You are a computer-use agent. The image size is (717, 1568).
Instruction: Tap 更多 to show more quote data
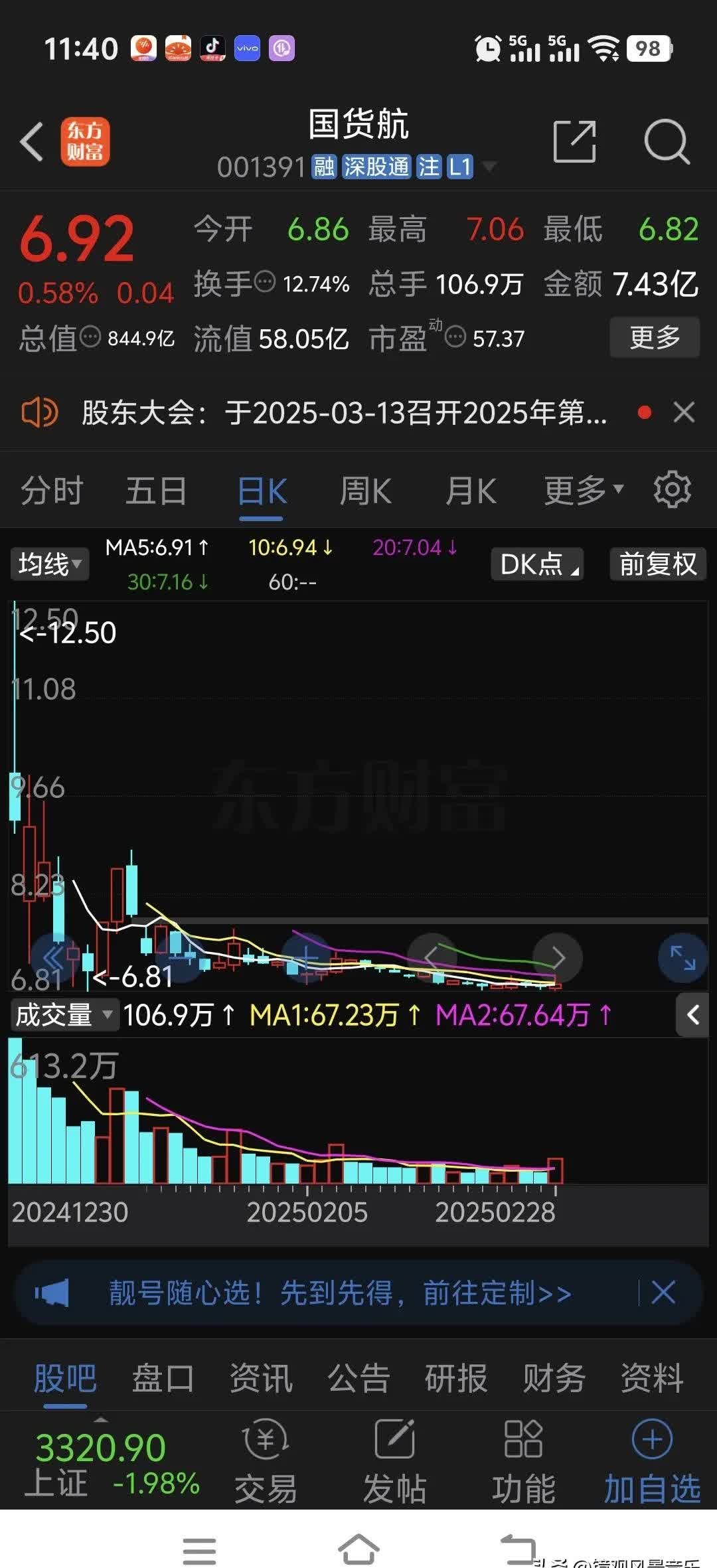pos(654,338)
